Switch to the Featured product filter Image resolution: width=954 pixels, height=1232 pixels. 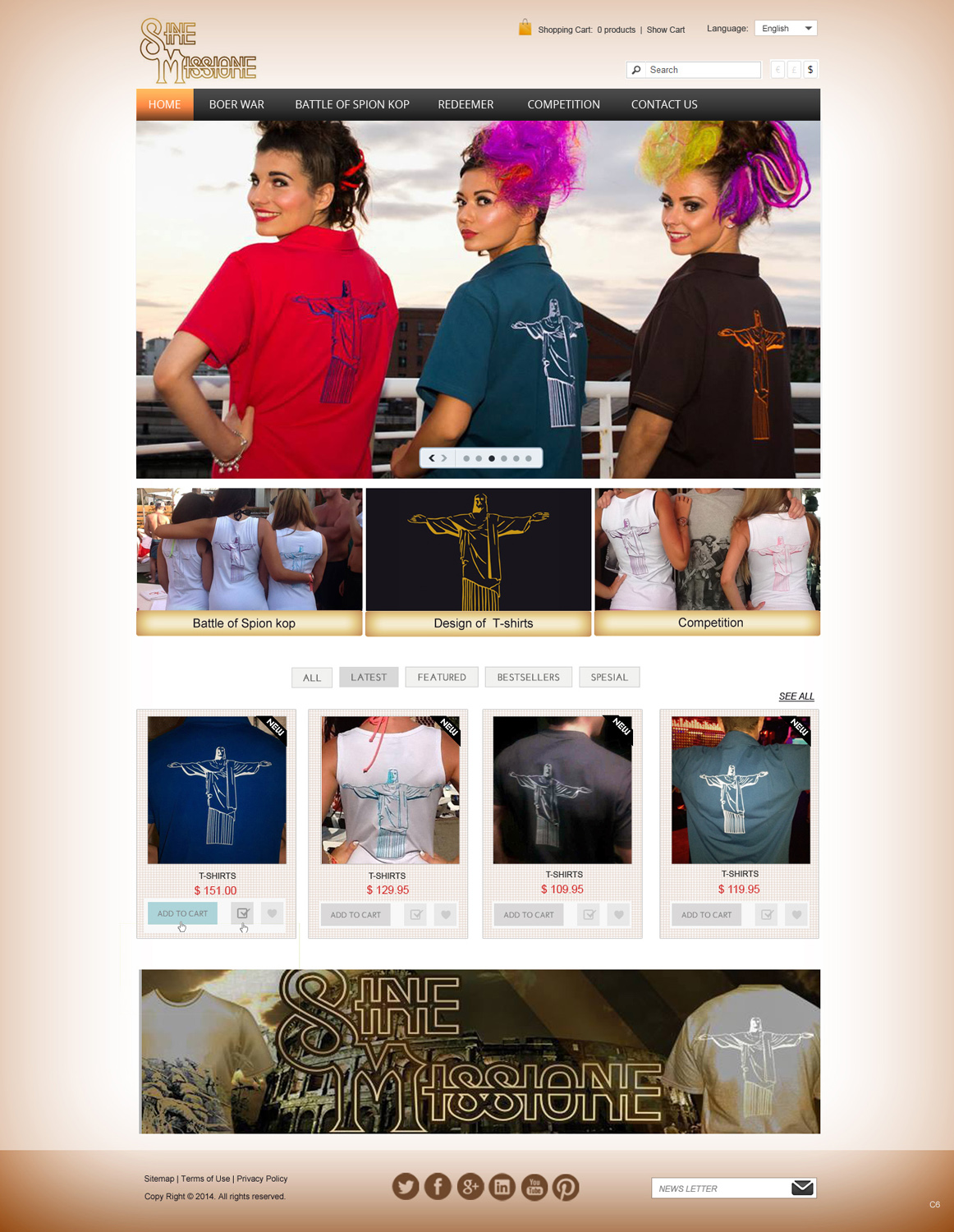[x=442, y=677]
